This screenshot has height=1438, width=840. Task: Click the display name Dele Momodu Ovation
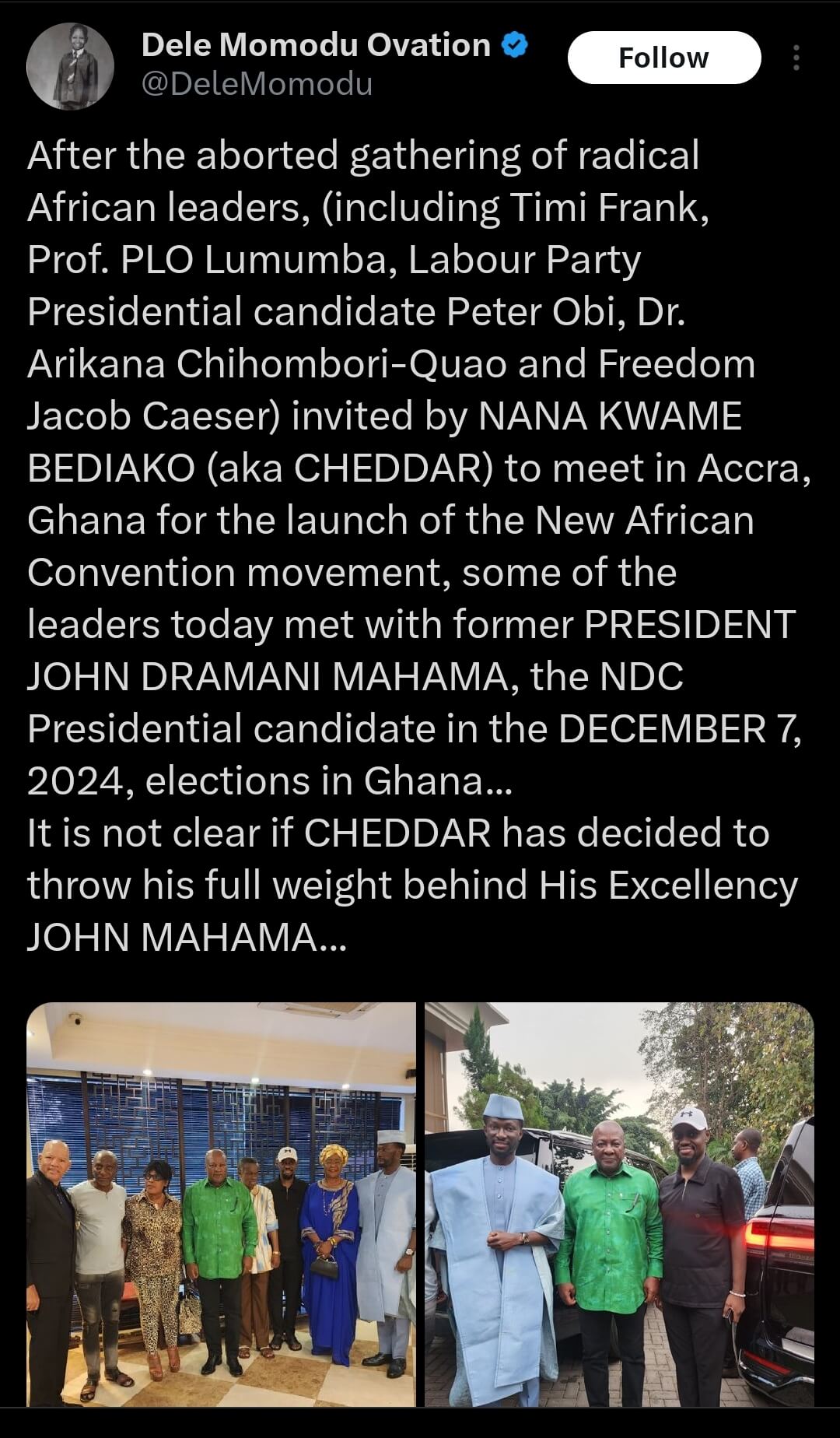point(313,46)
